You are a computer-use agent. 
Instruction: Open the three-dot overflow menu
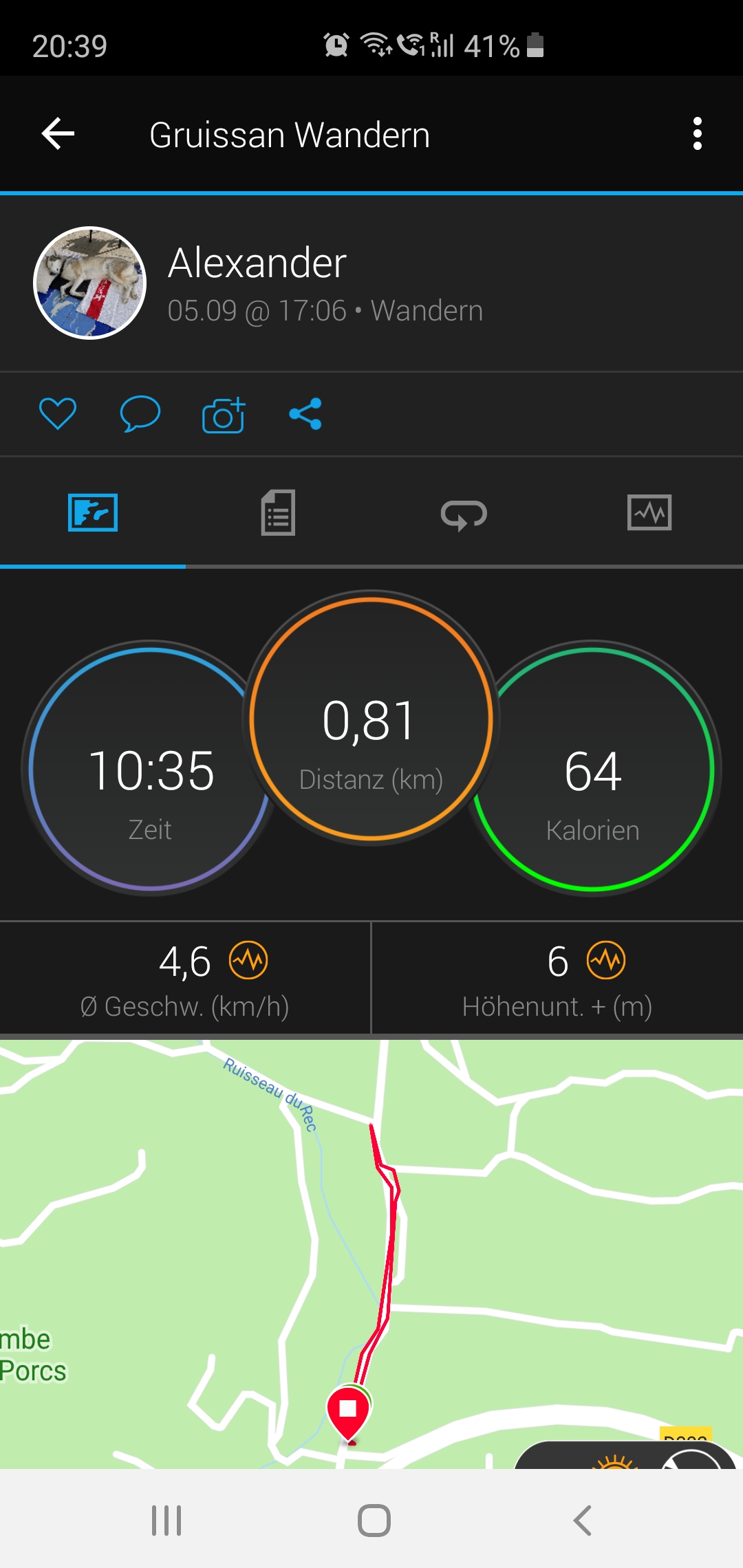coord(697,133)
